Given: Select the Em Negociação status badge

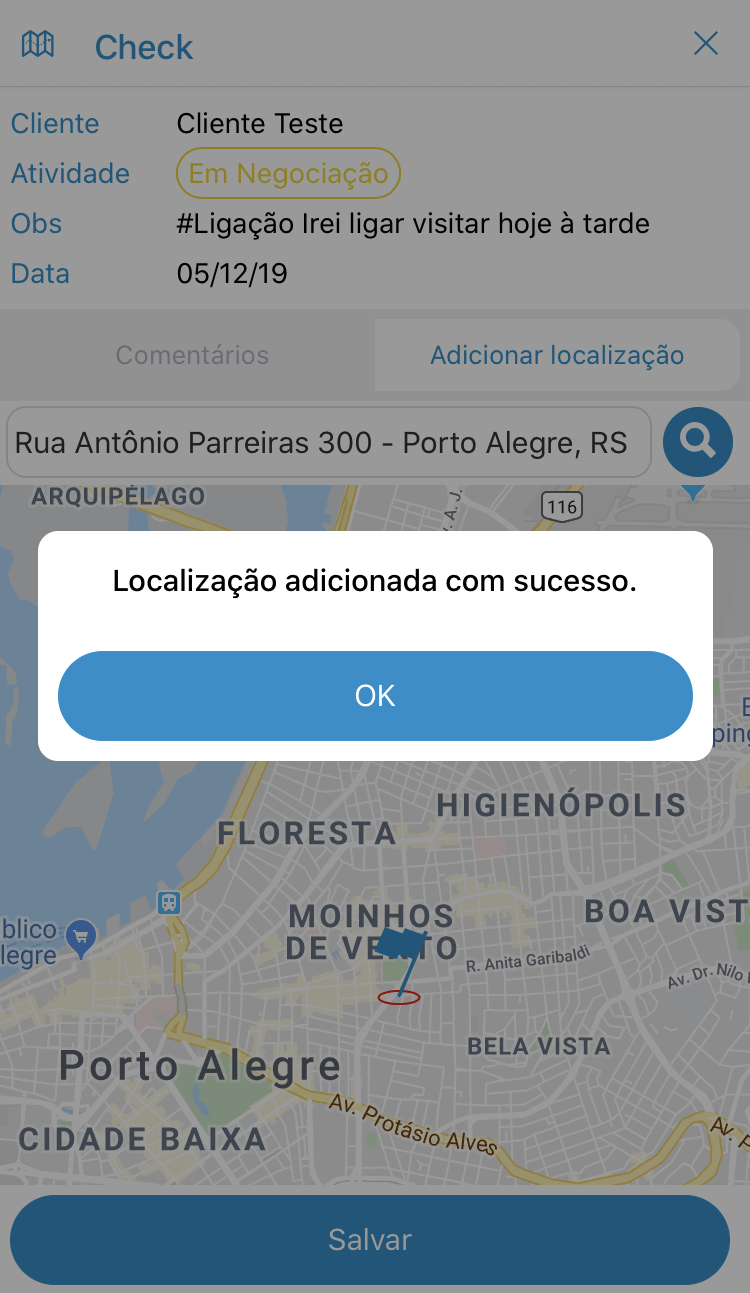Looking at the screenshot, I should 288,173.
